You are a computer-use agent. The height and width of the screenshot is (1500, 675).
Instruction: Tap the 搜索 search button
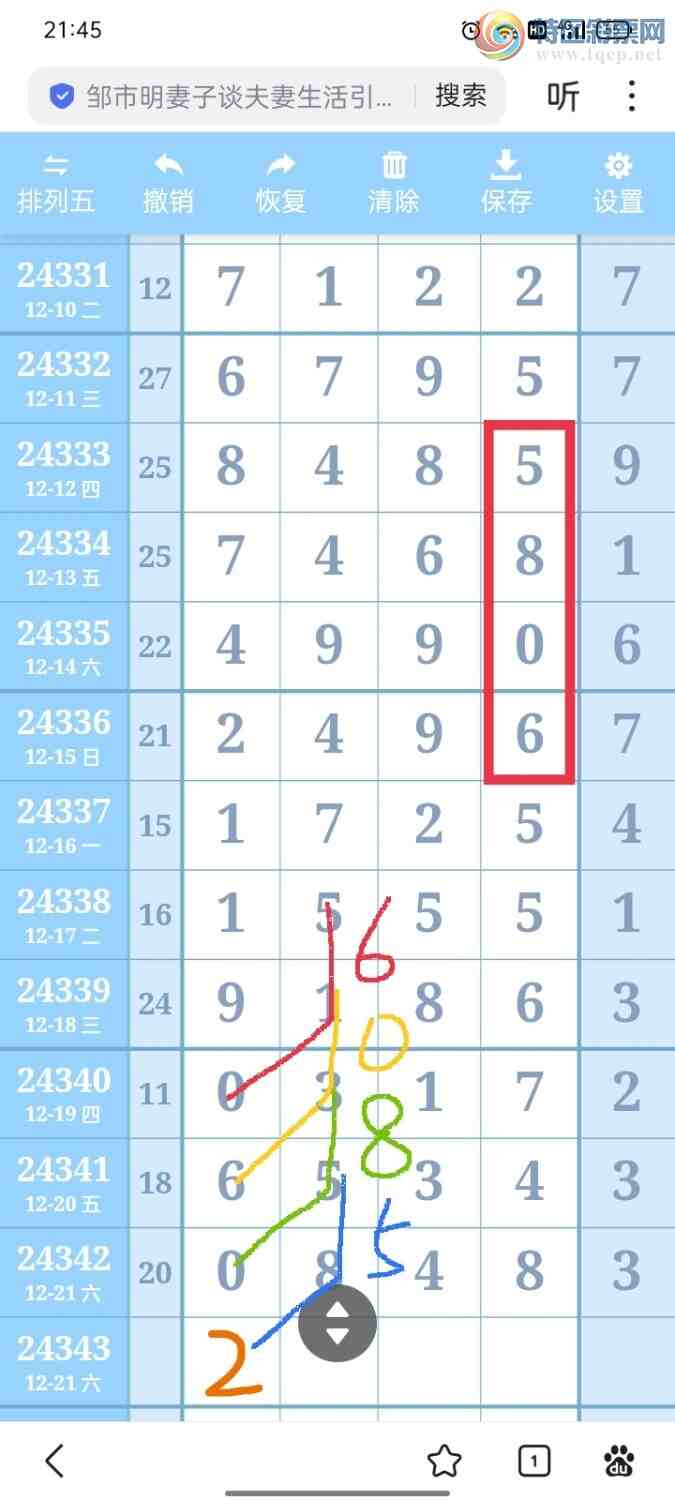pyautogui.click(x=461, y=96)
